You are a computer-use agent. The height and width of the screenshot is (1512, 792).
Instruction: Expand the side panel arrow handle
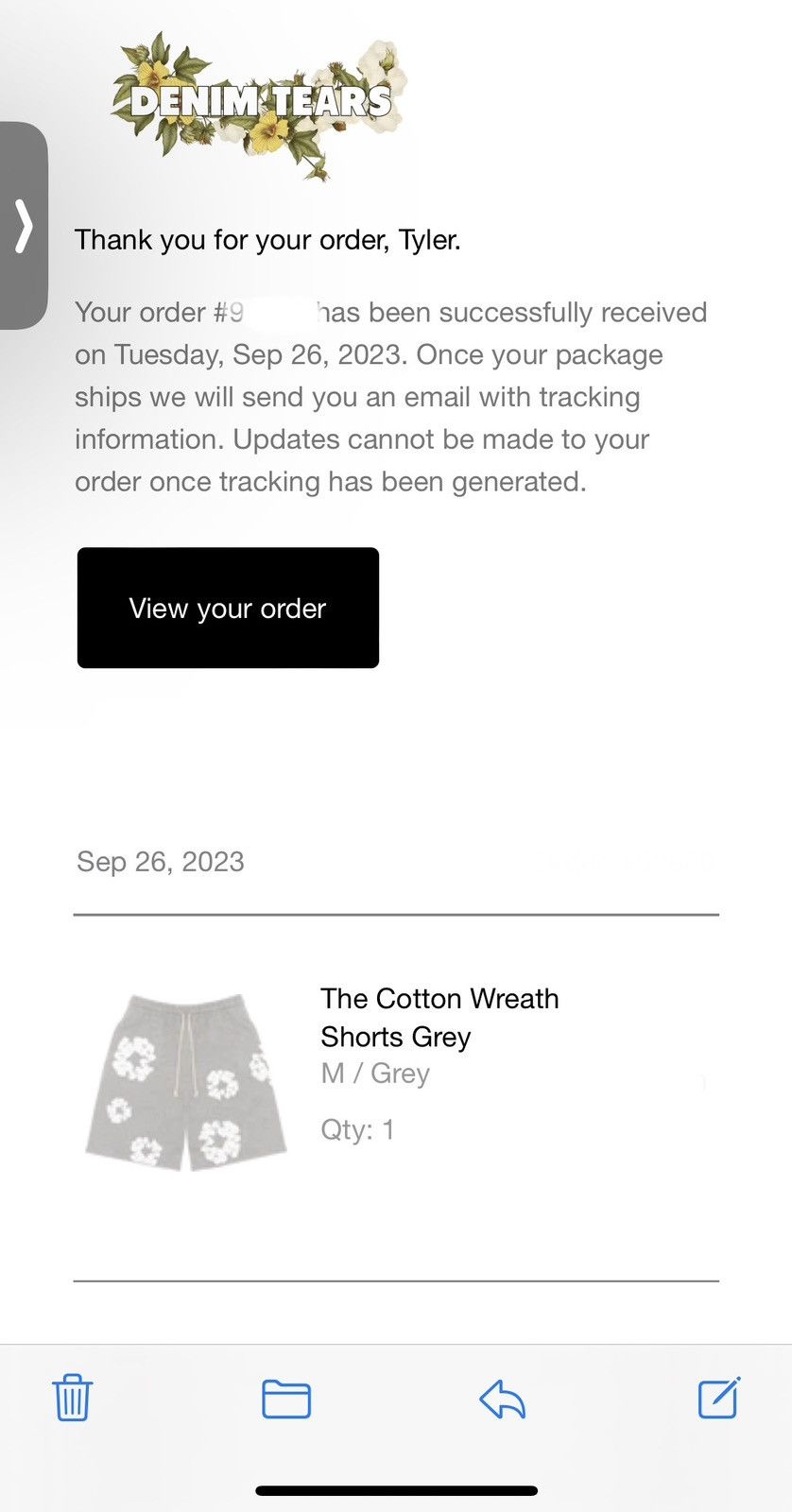[24, 226]
